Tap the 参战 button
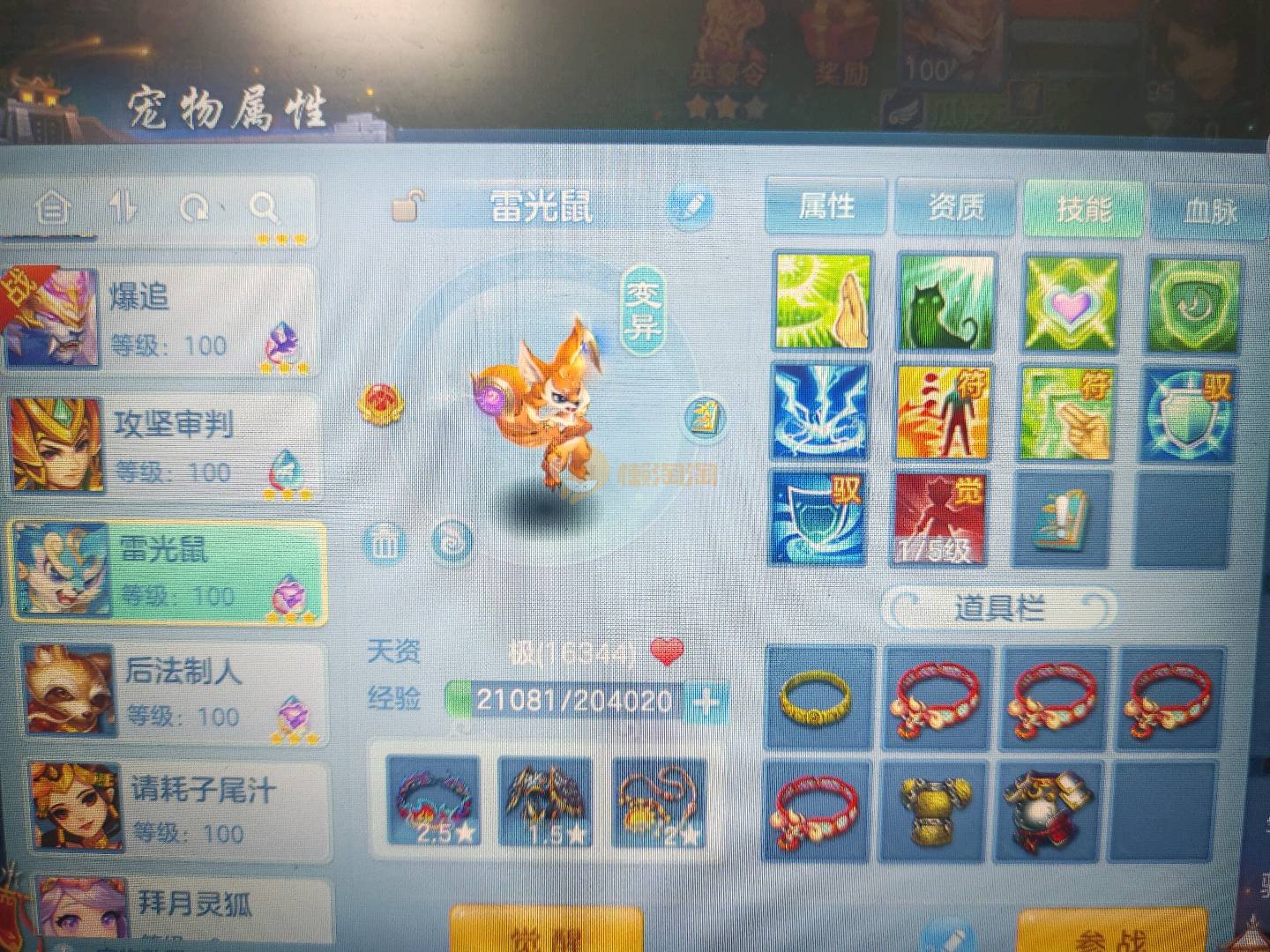1270x952 pixels. click(x=1111, y=934)
